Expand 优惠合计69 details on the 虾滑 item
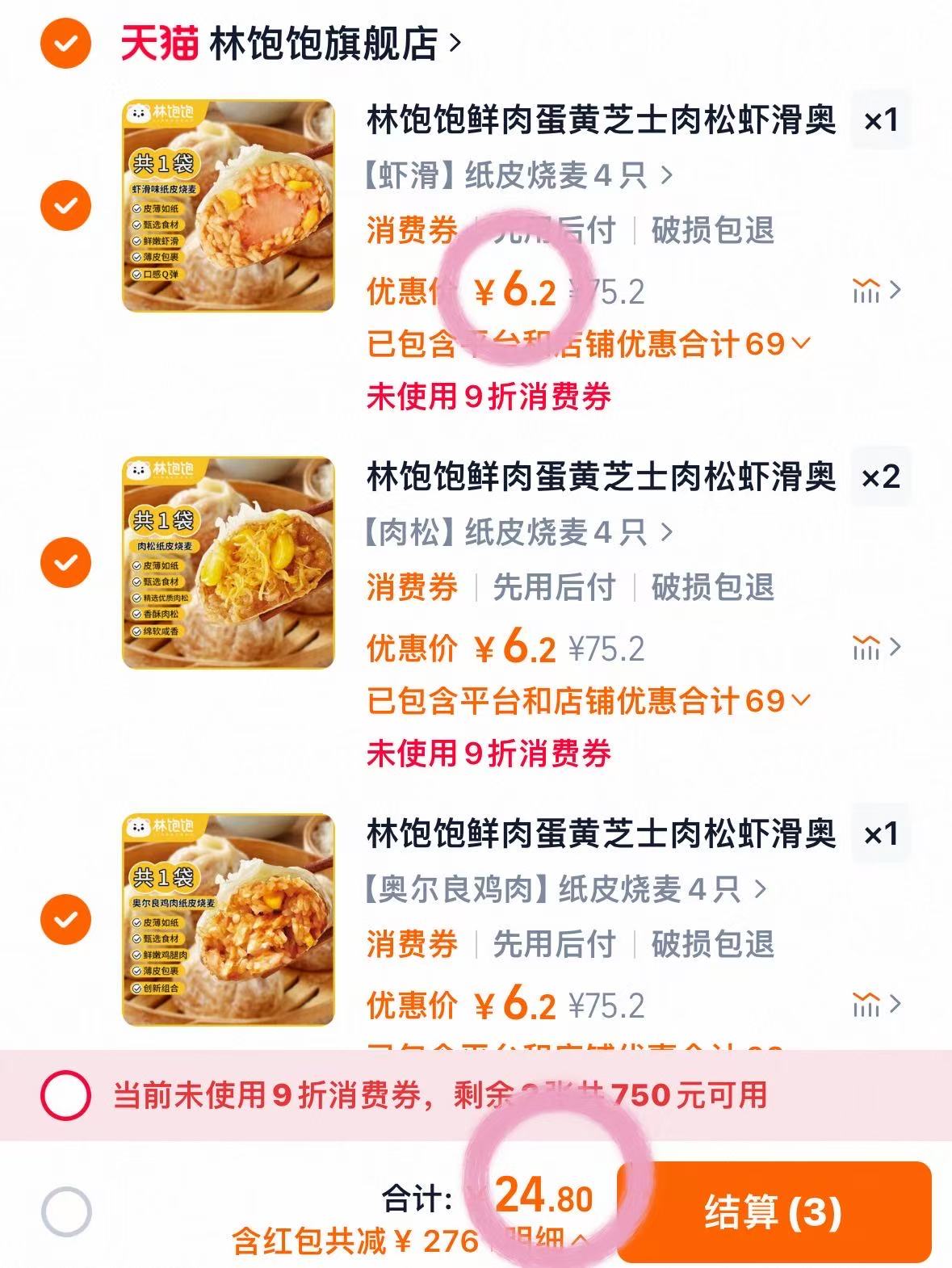 800,343
